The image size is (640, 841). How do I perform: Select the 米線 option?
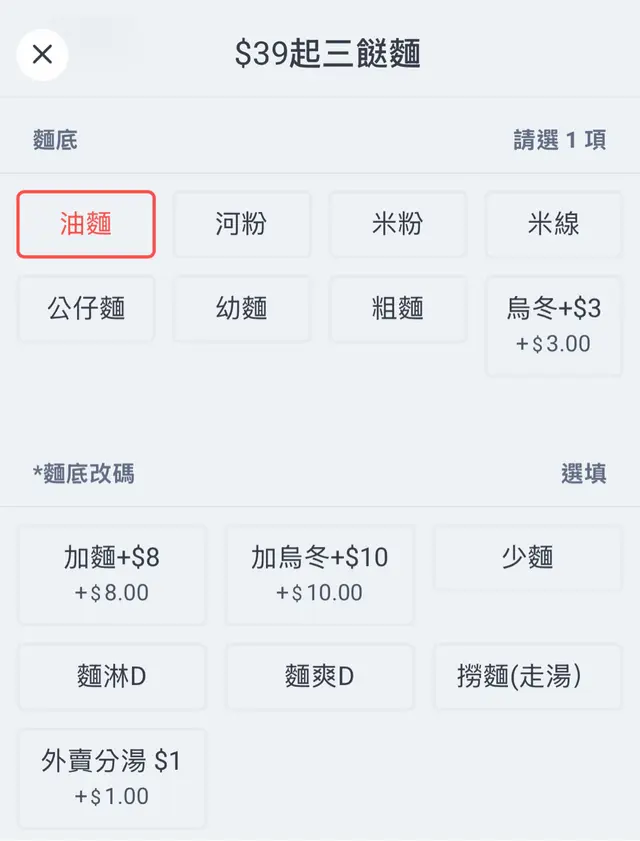(x=553, y=224)
